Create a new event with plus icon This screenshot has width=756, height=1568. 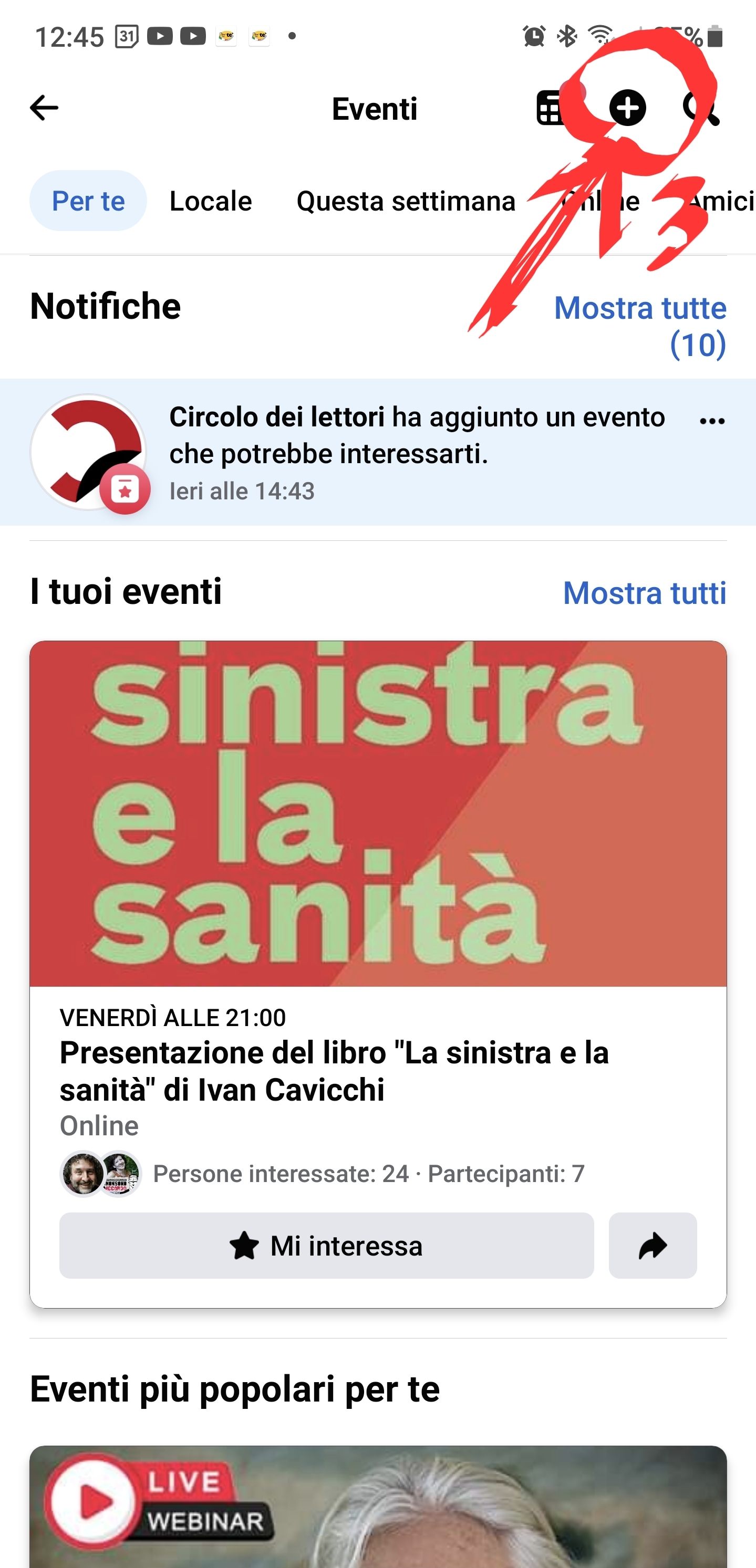pos(627,108)
